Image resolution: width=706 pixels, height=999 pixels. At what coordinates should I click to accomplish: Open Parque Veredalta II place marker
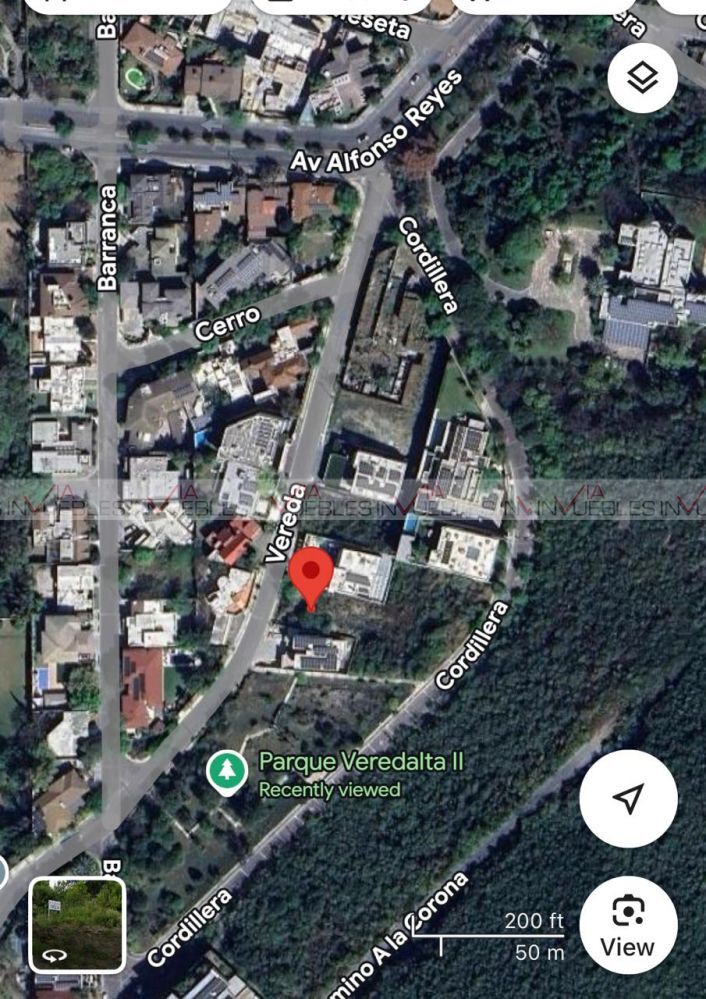point(227,772)
